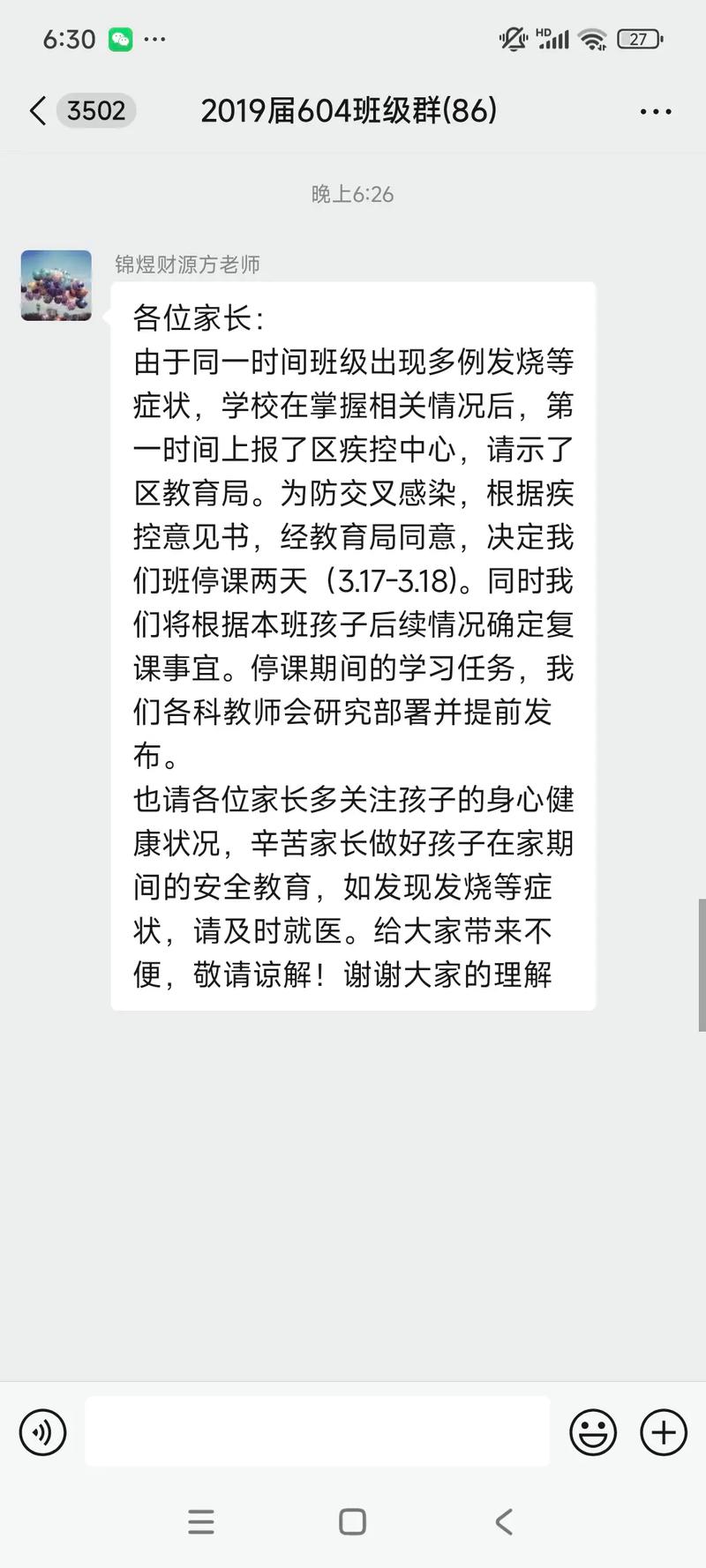Tap the Wi-Fi icon in status bar
Viewport: 706px width, 1568px height.
pos(593,38)
